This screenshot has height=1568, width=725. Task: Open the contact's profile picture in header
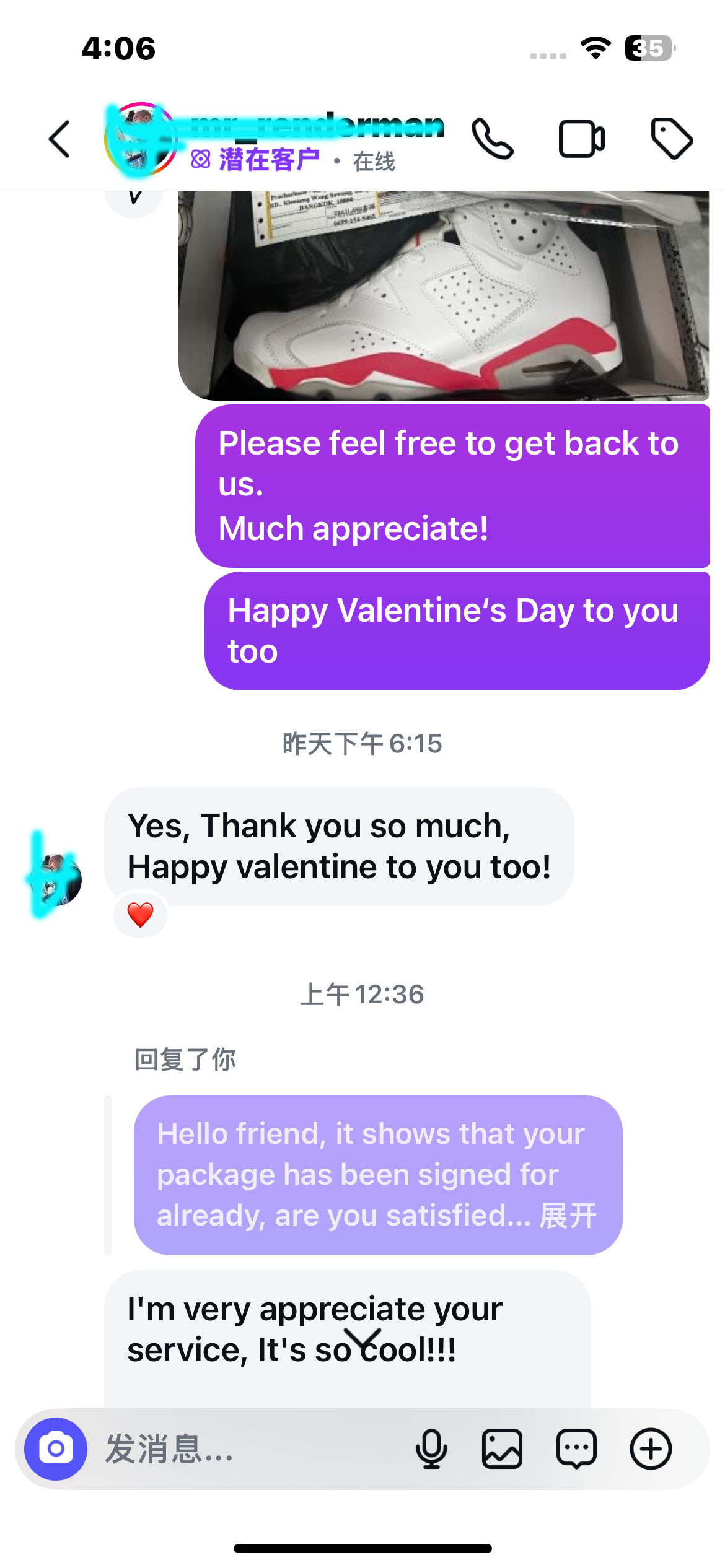coord(141,140)
